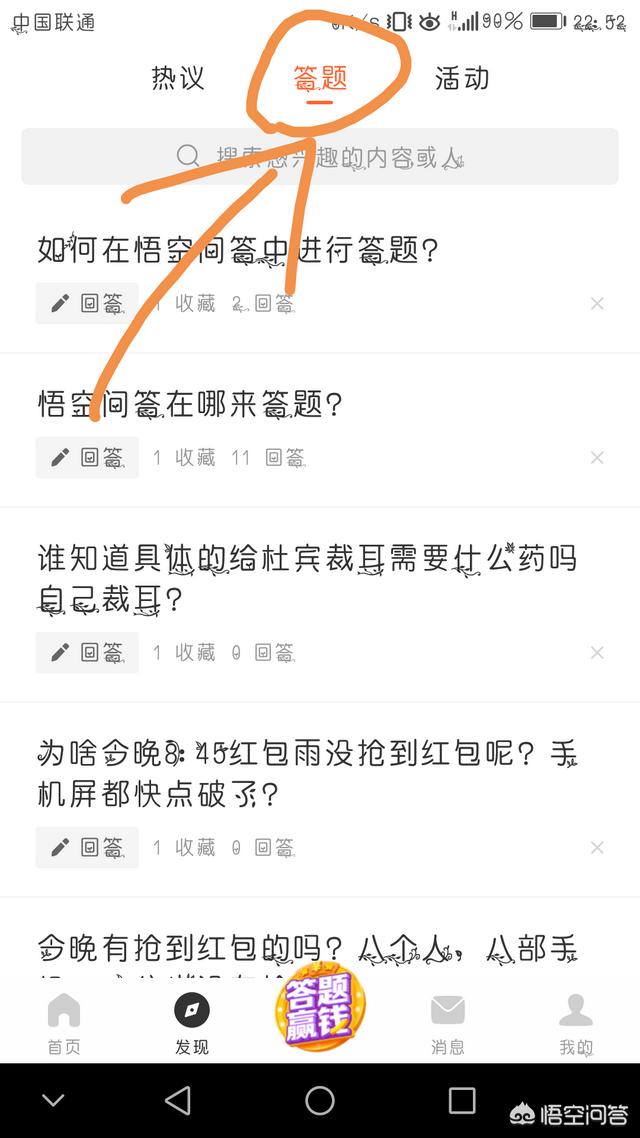Tap the search box for content or people

point(320,156)
